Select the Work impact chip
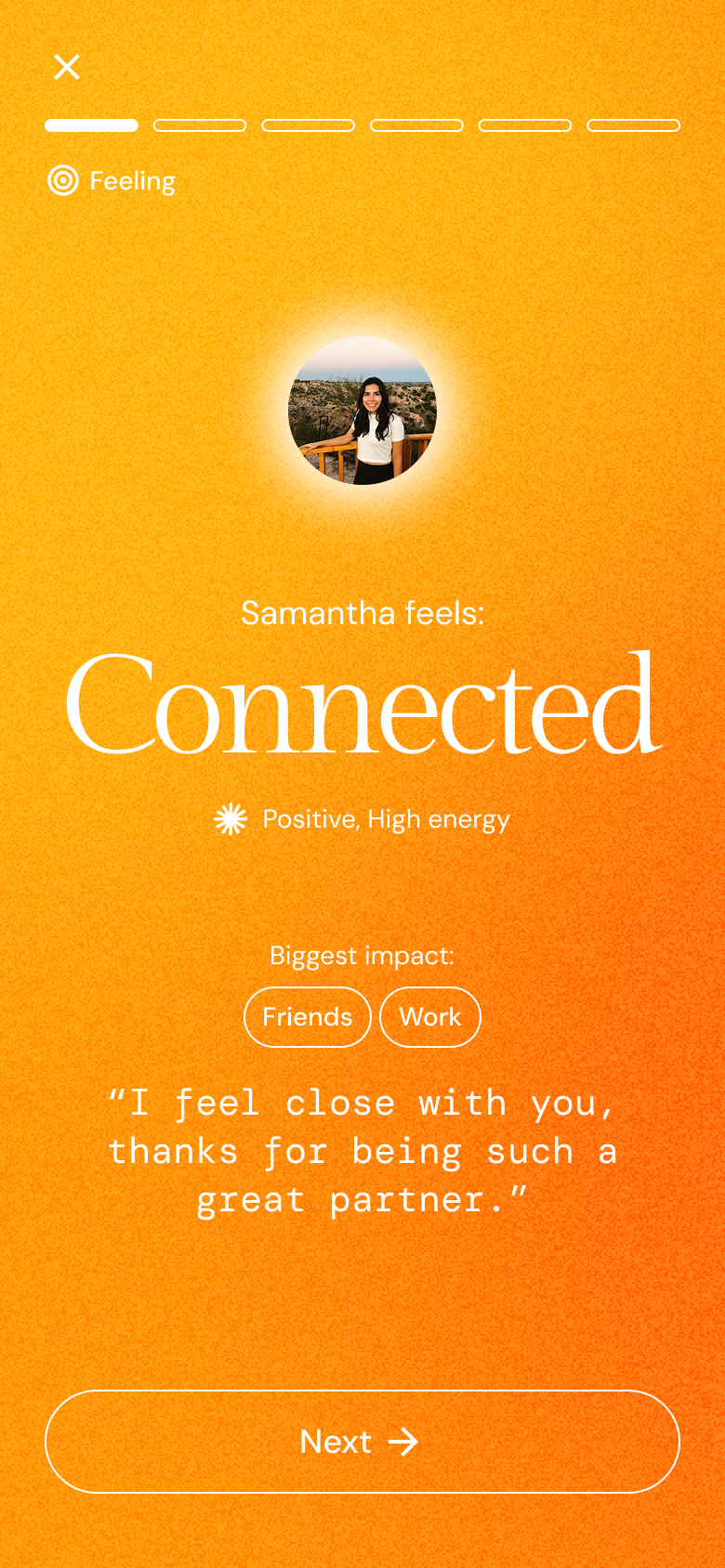This screenshot has height=1568, width=725. tap(430, 1016)
